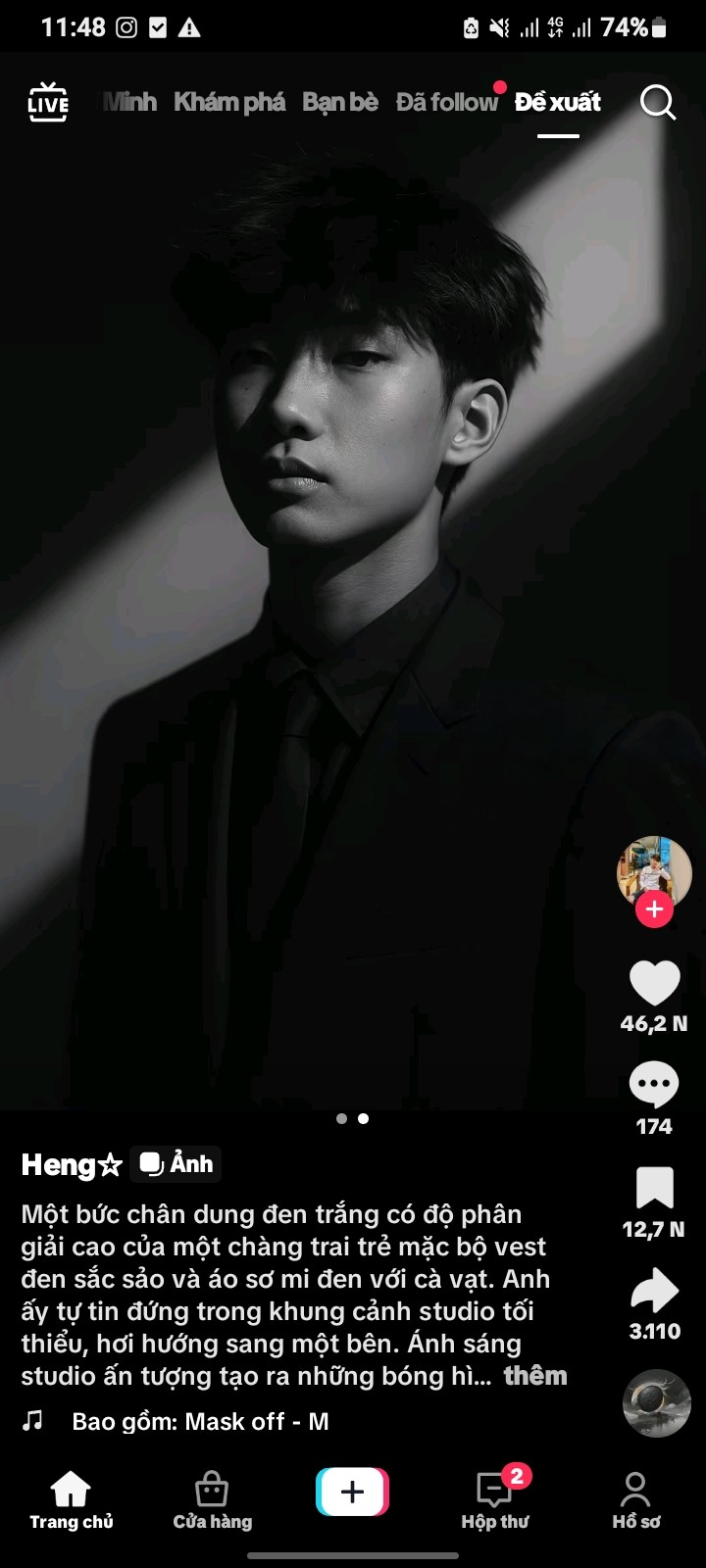Switch to the Khám phá tab
Image resolution: width=706 pixels, height=1568 pixels.
click(229, 102)
